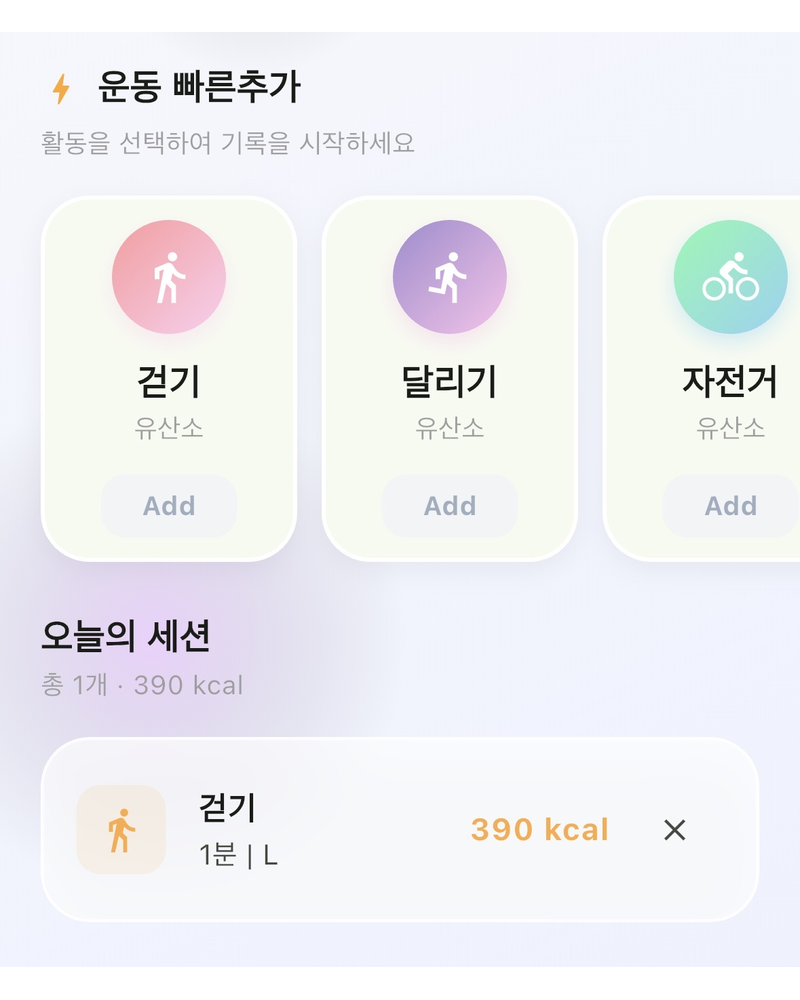
Task: Open the 걷기 card details
Action: pos(168,380)
